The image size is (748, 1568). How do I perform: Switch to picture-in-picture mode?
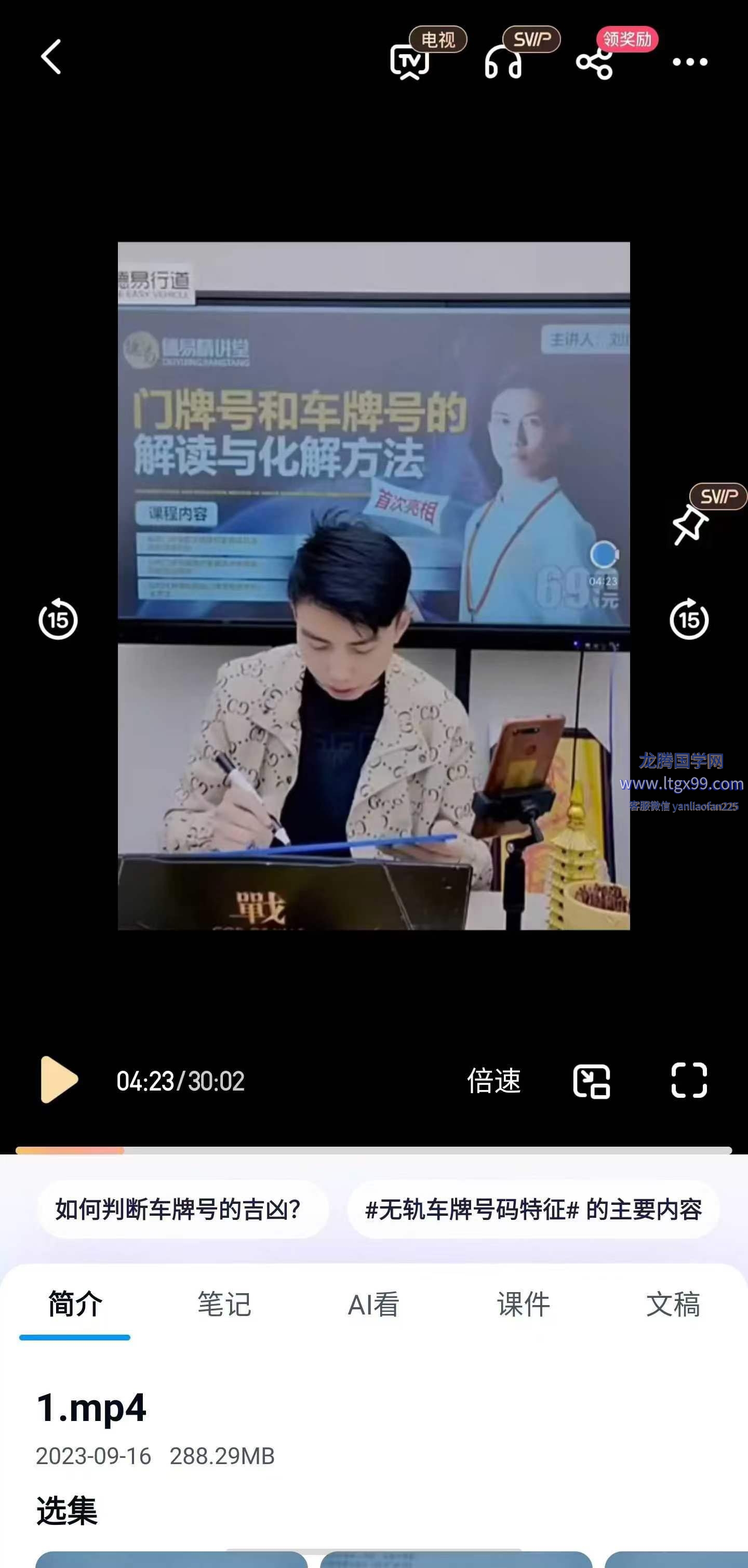point(592,1081)
